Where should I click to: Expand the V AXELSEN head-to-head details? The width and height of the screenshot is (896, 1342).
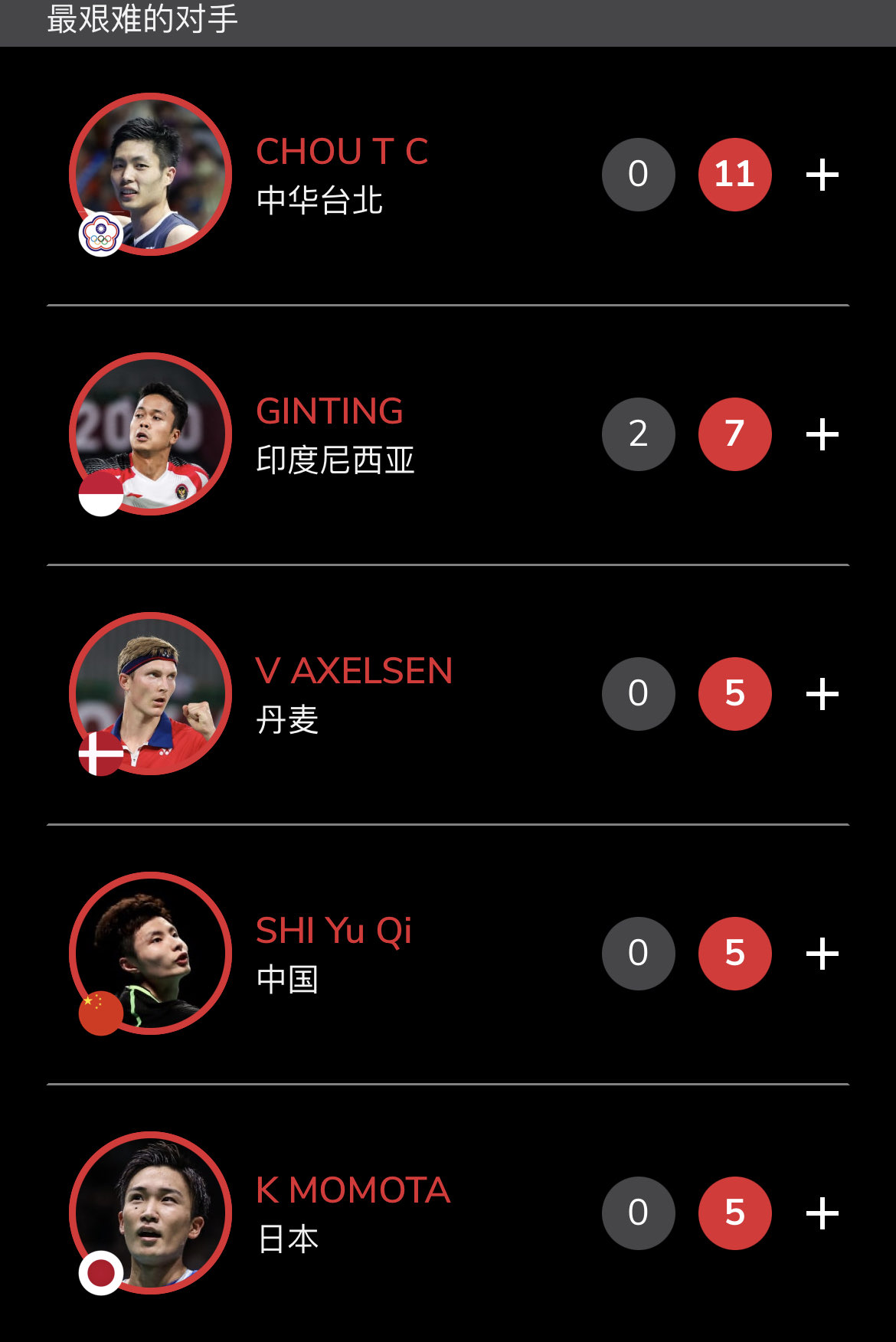822,694
